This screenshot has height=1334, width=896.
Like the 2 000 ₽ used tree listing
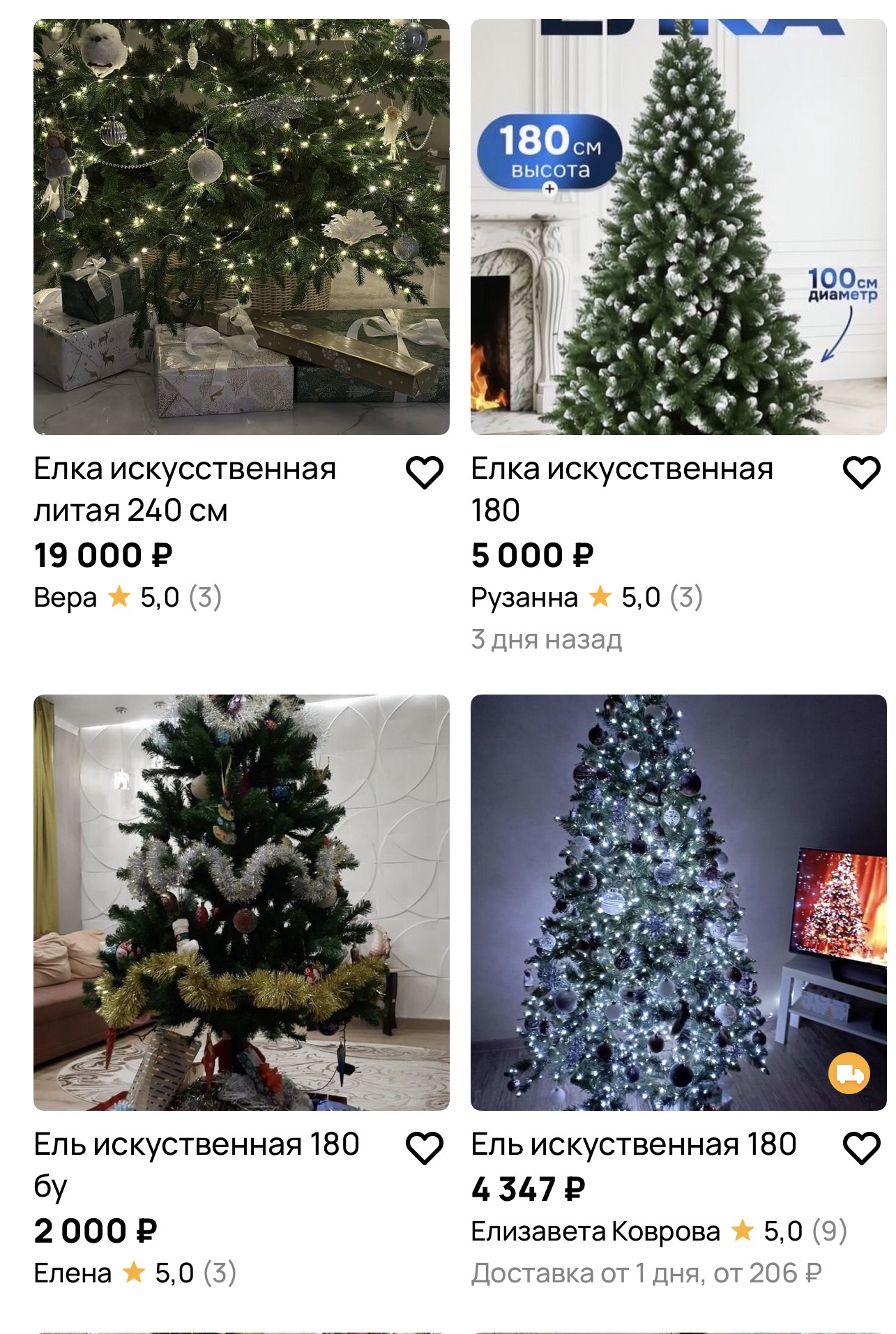(x=424, y=1149)
